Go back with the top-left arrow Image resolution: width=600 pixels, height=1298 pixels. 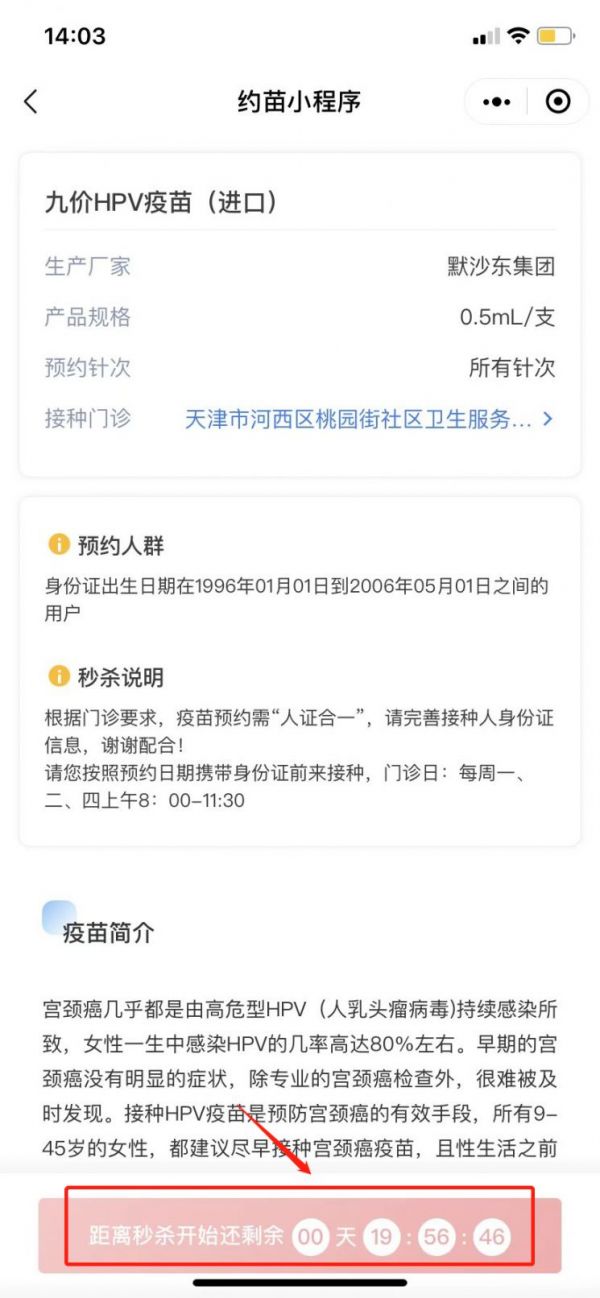coord(30,101)
